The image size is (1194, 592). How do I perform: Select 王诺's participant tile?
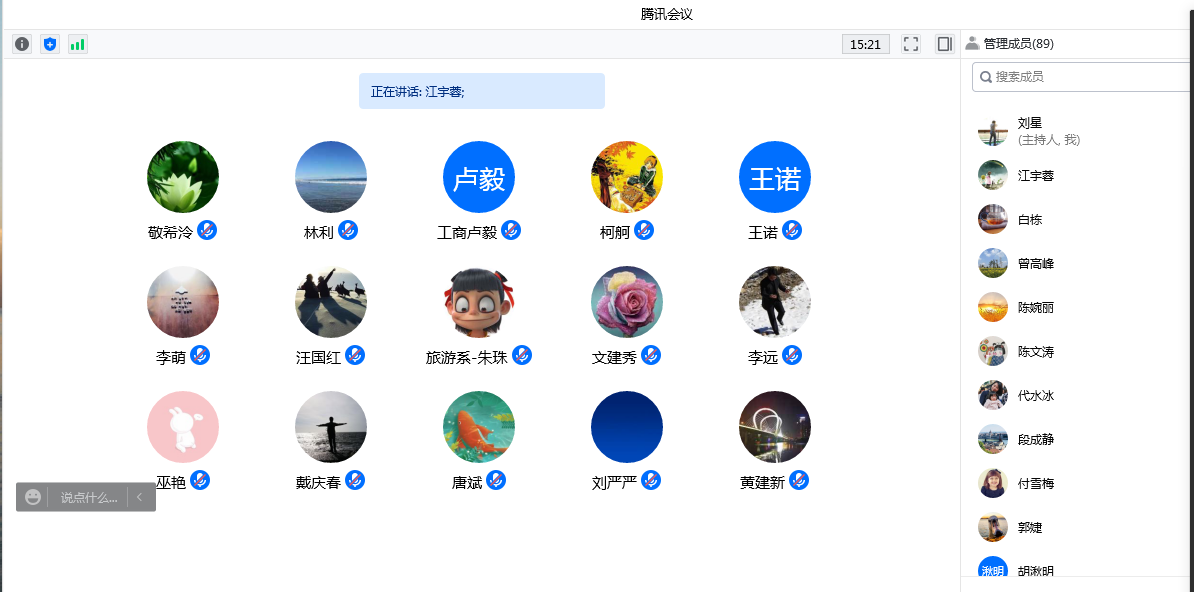click(775, 177)
